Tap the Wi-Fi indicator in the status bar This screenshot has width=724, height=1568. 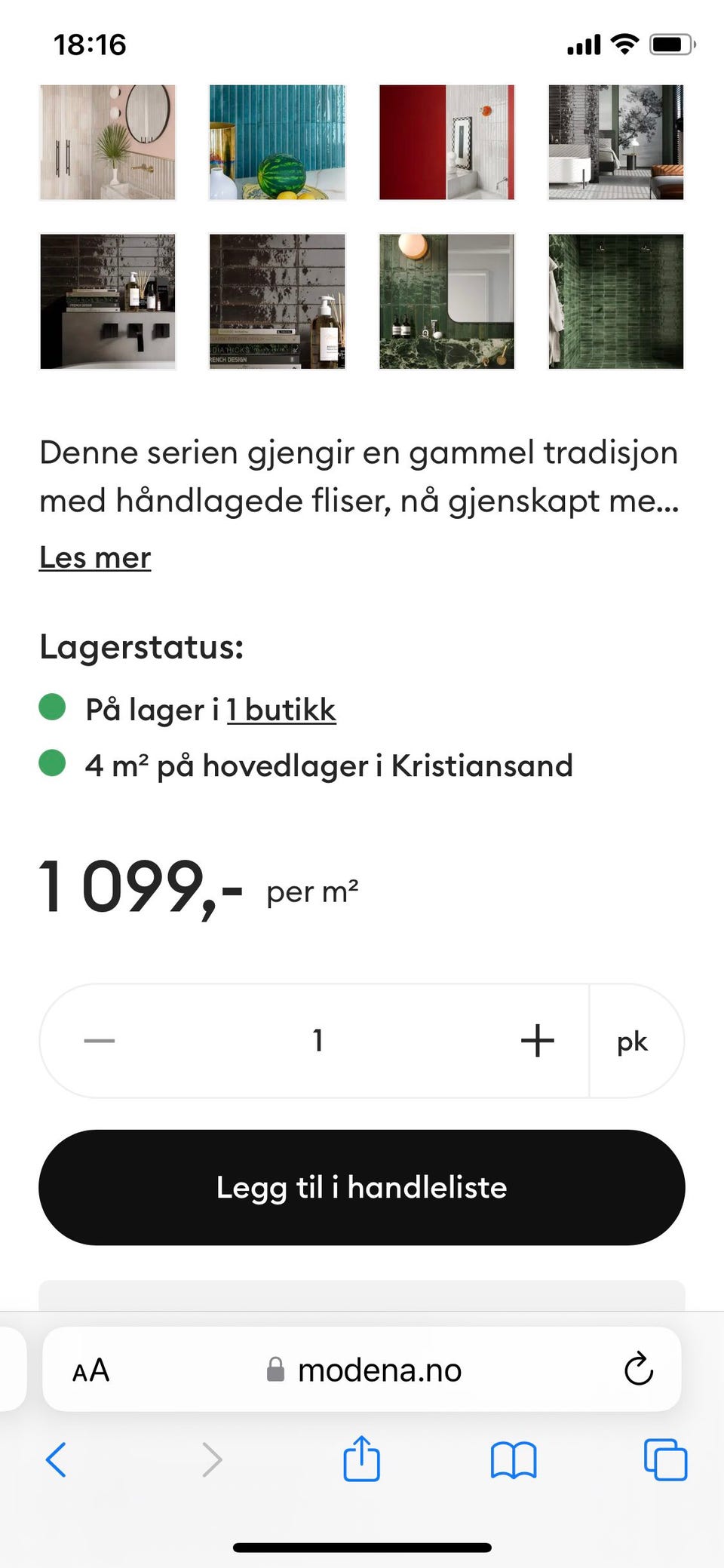[623, 44]
